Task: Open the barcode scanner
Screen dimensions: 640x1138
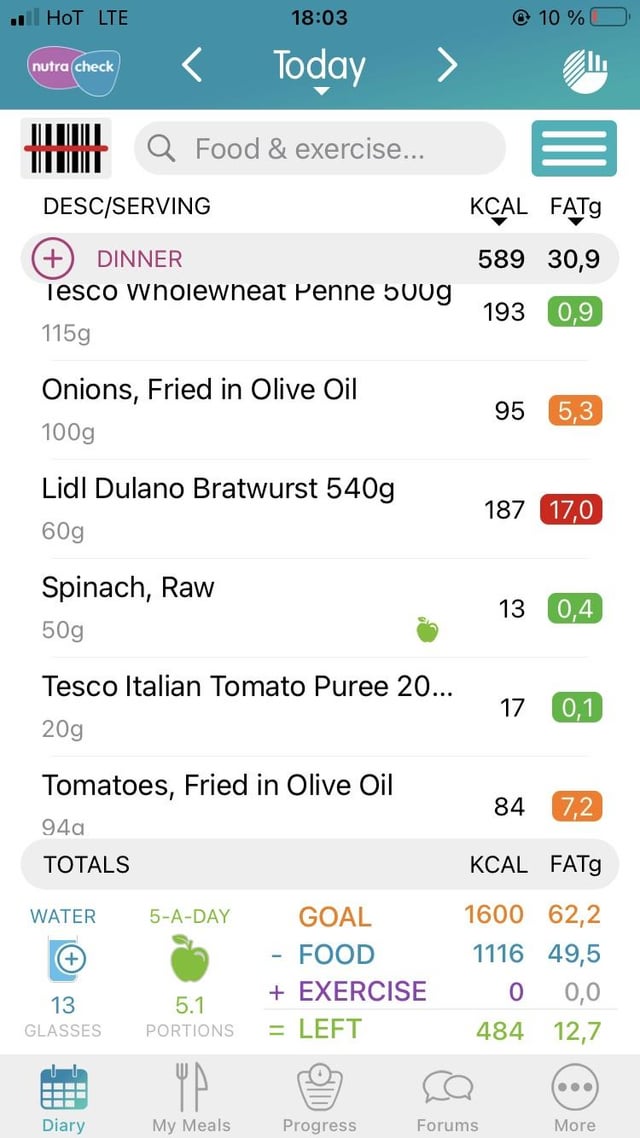Action: coord(66,148)
